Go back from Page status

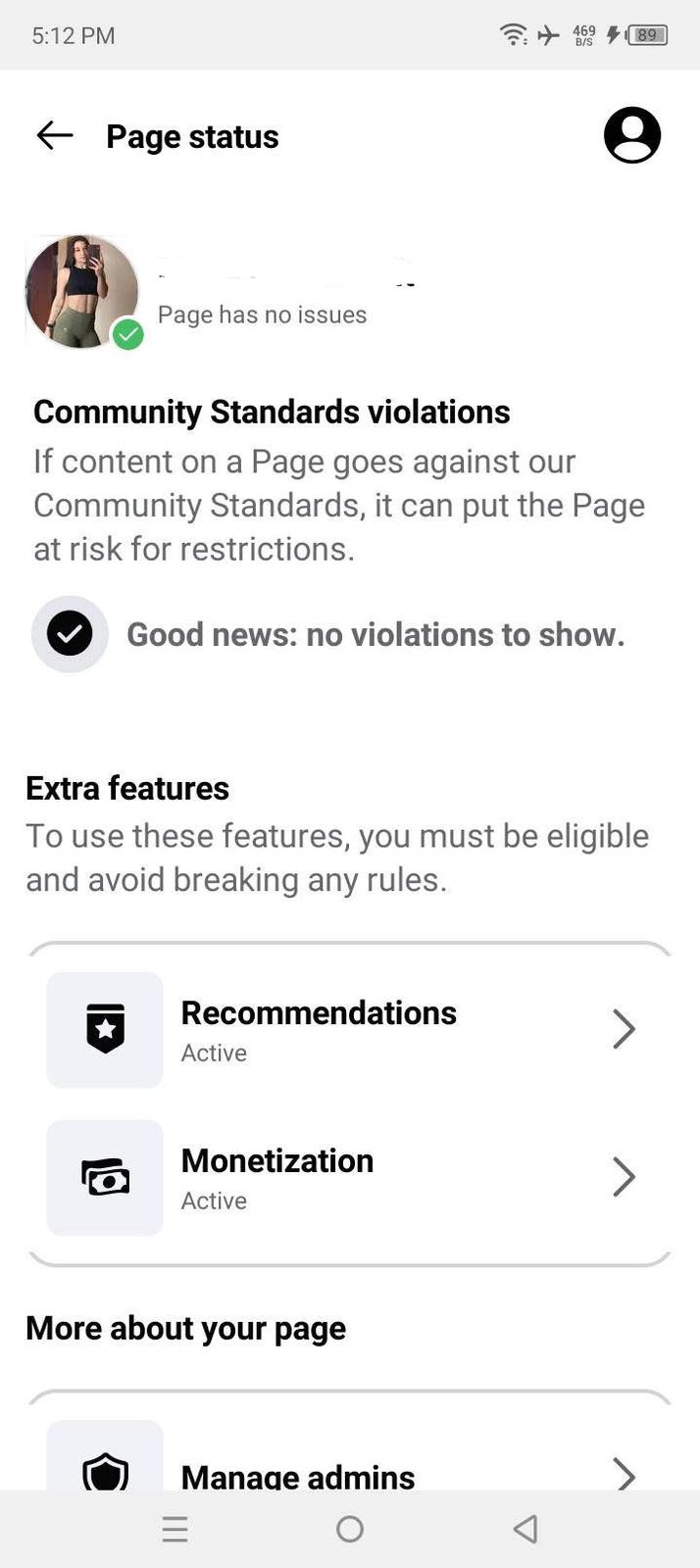pyautogui.click(x=55, y=135)
